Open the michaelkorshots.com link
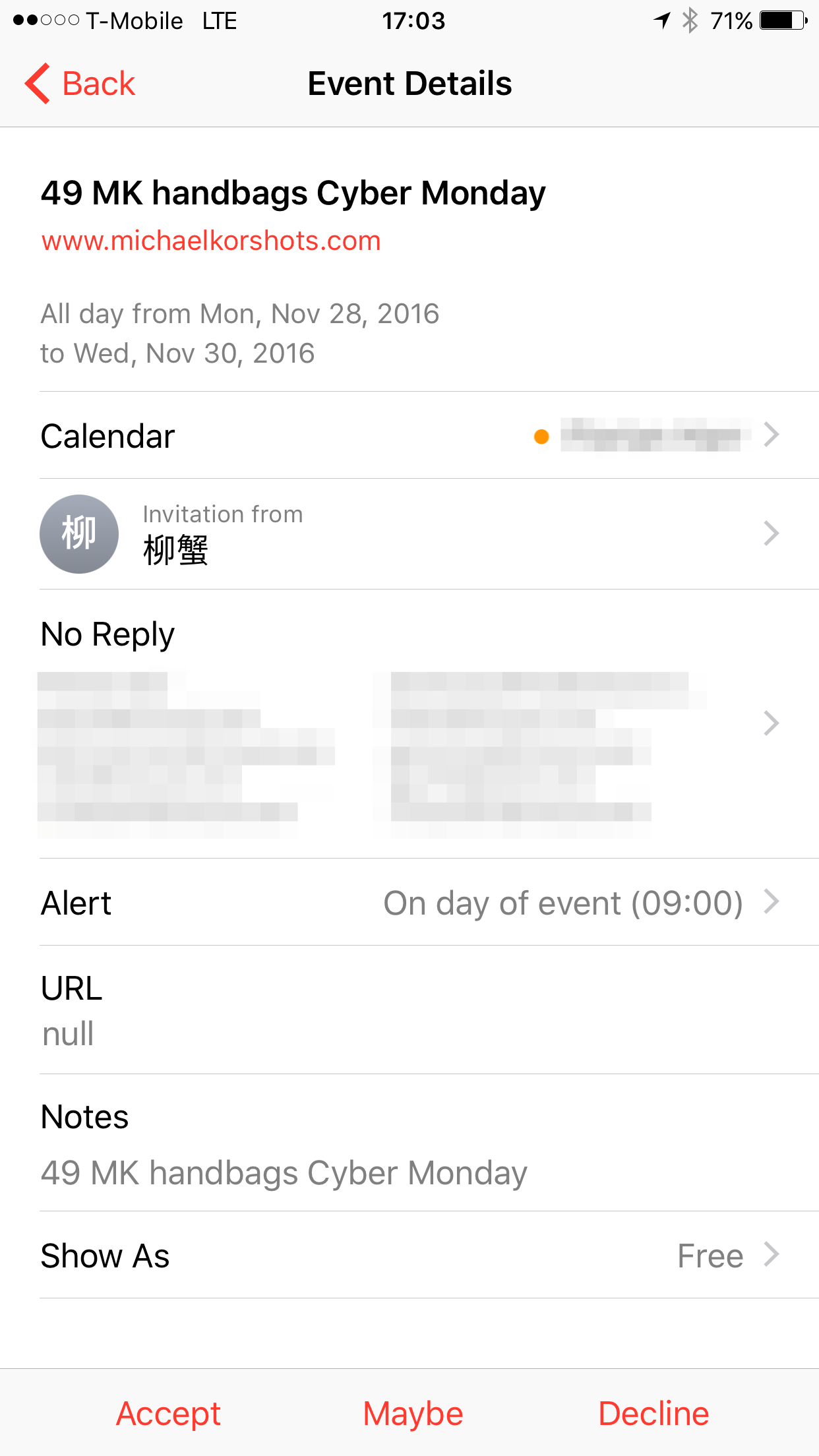Viewport: 819px width, 1456px height. 211,241
